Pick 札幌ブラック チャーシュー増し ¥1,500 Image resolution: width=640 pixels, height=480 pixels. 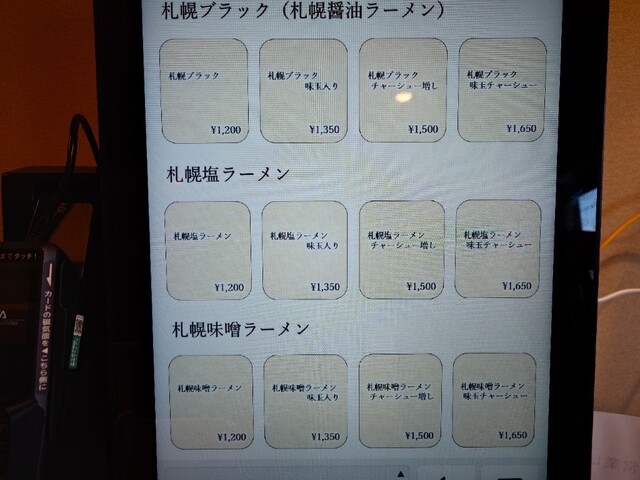(x=403, y=90)
